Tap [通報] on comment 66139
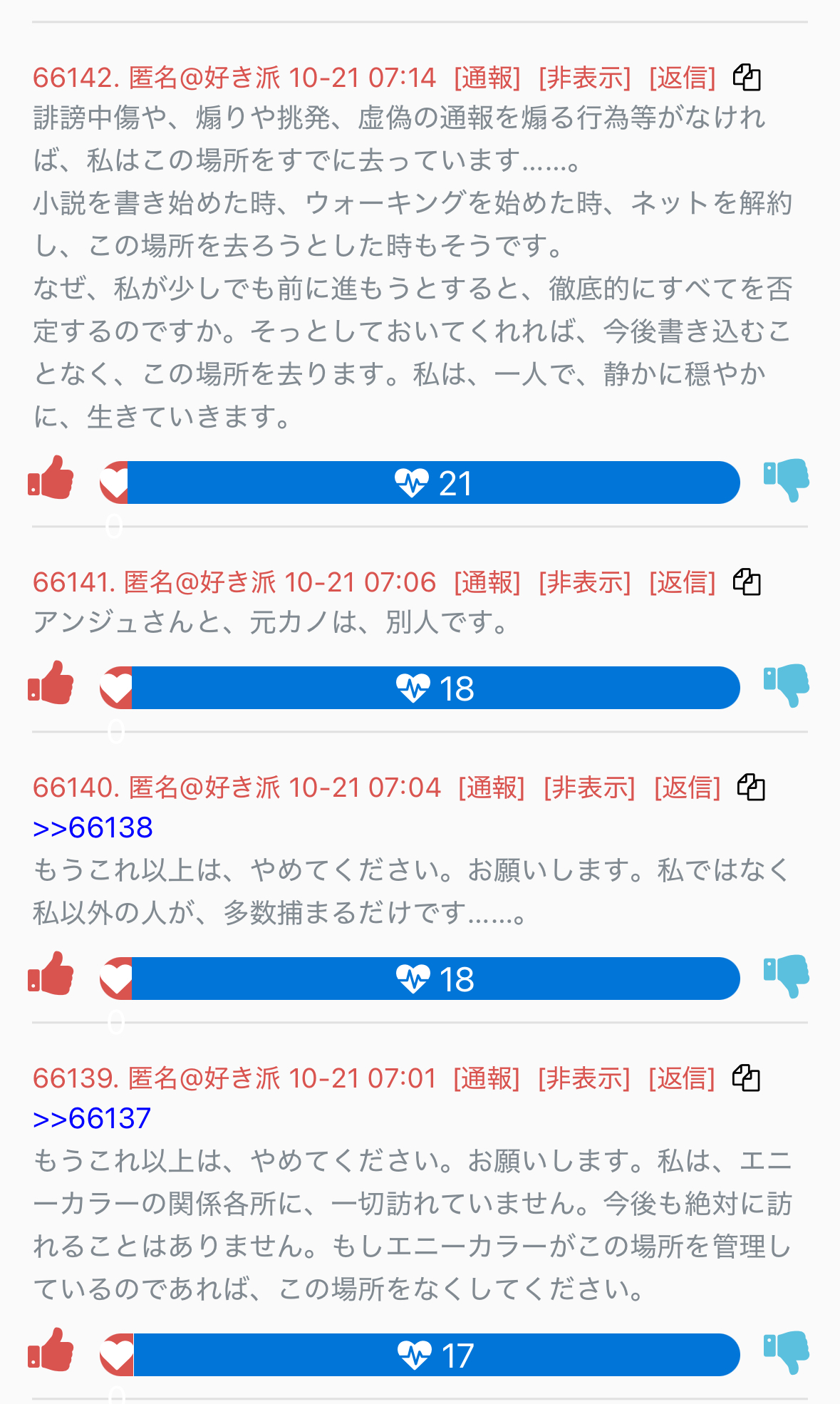 [x=487, y=1078]
